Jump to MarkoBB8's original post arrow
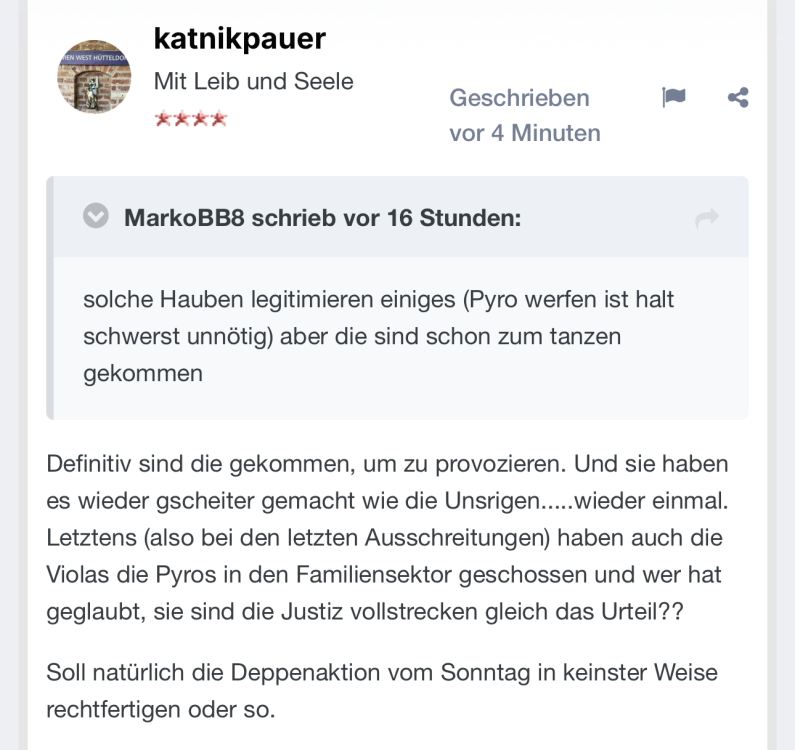Viewport: 795px width, 750px height. (x=706, y=218)
